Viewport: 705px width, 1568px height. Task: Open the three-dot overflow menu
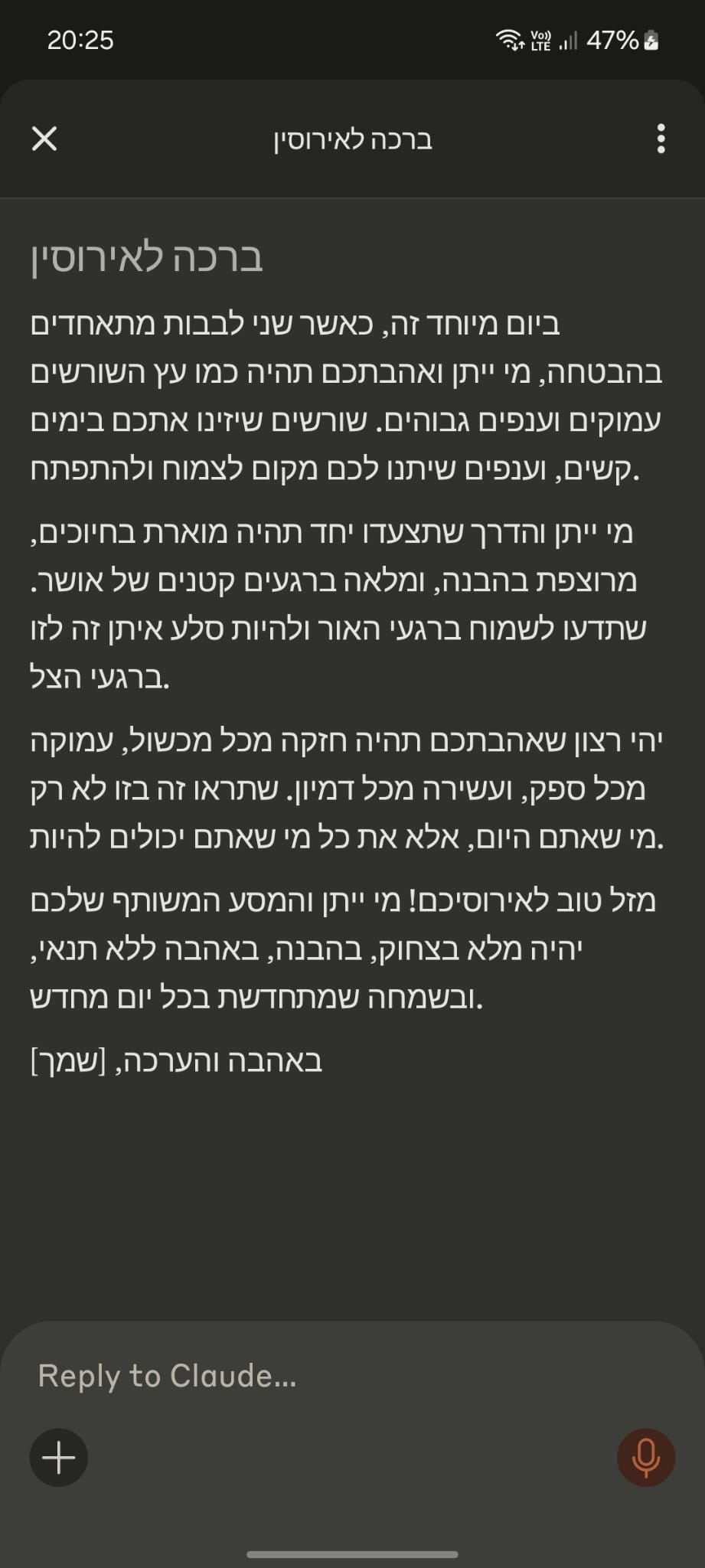661,139
